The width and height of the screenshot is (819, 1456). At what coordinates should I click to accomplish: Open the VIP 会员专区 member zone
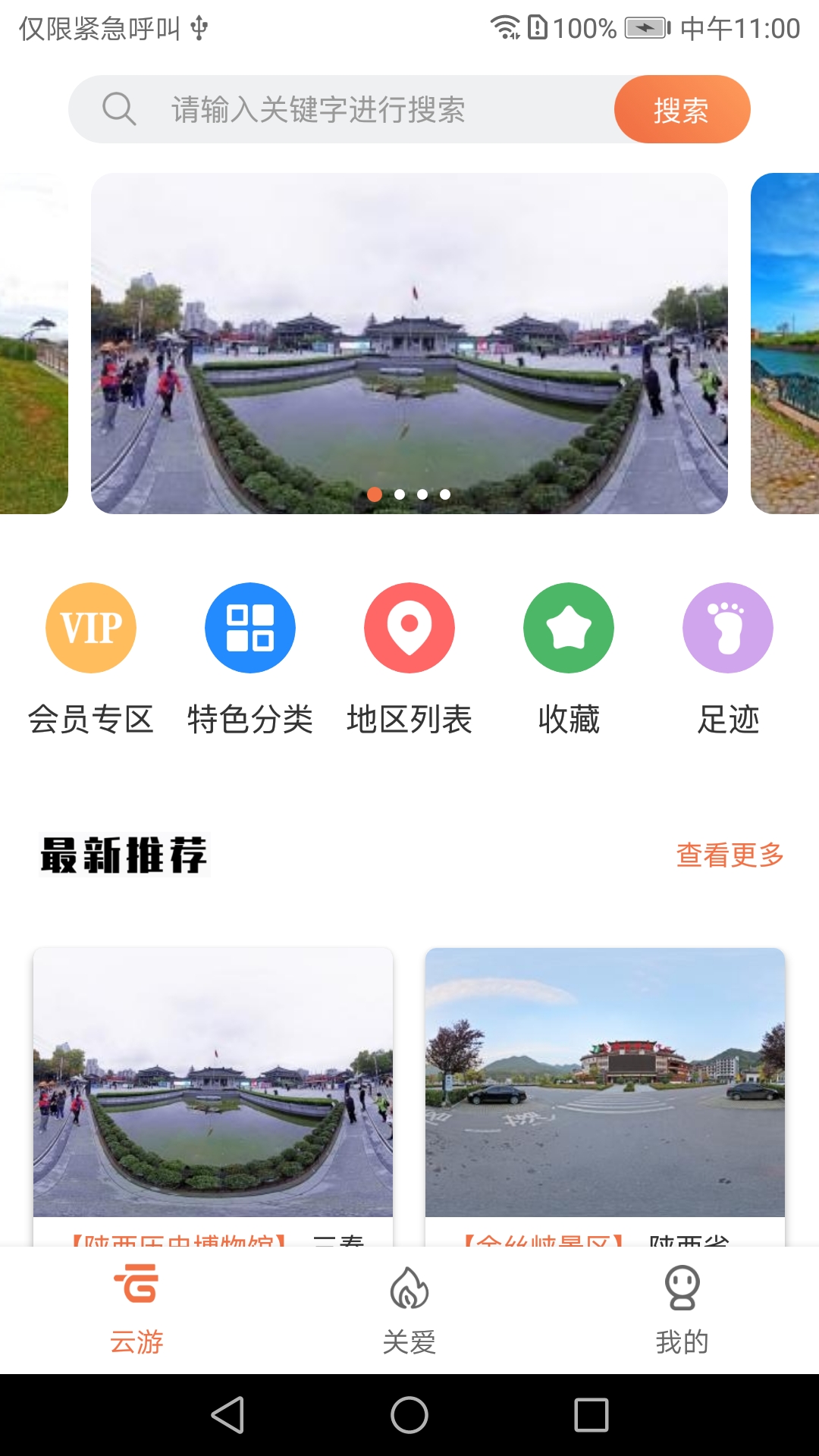click(90, 627)
